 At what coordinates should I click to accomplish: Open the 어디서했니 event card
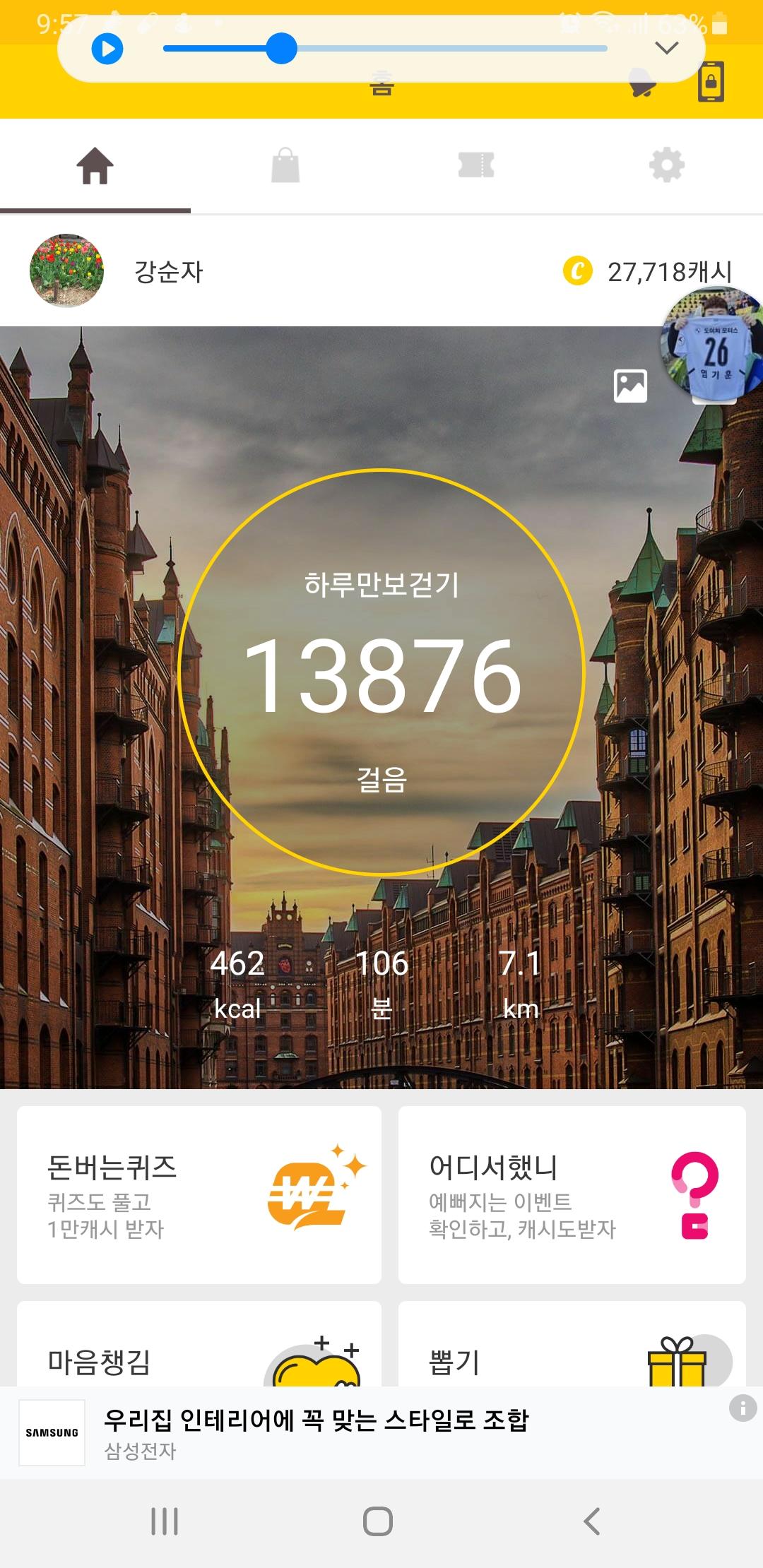click(x=572, y=1194)
